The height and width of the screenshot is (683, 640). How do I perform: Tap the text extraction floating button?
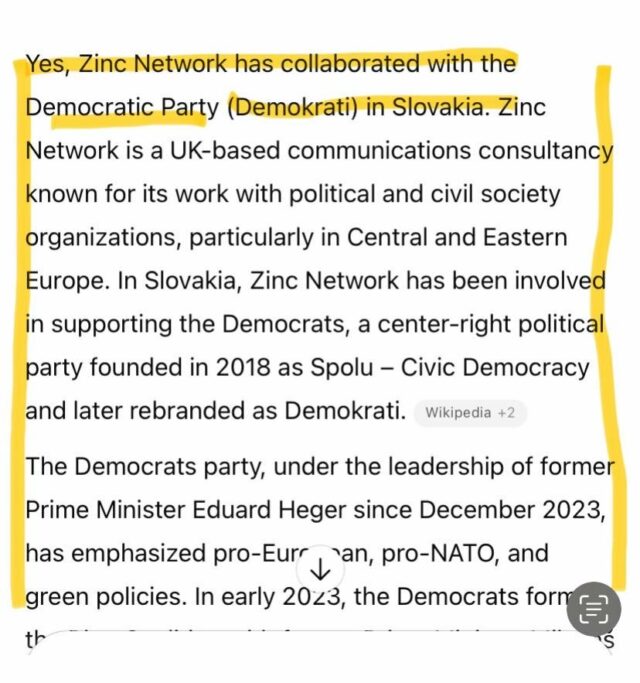tap(593, 609)
